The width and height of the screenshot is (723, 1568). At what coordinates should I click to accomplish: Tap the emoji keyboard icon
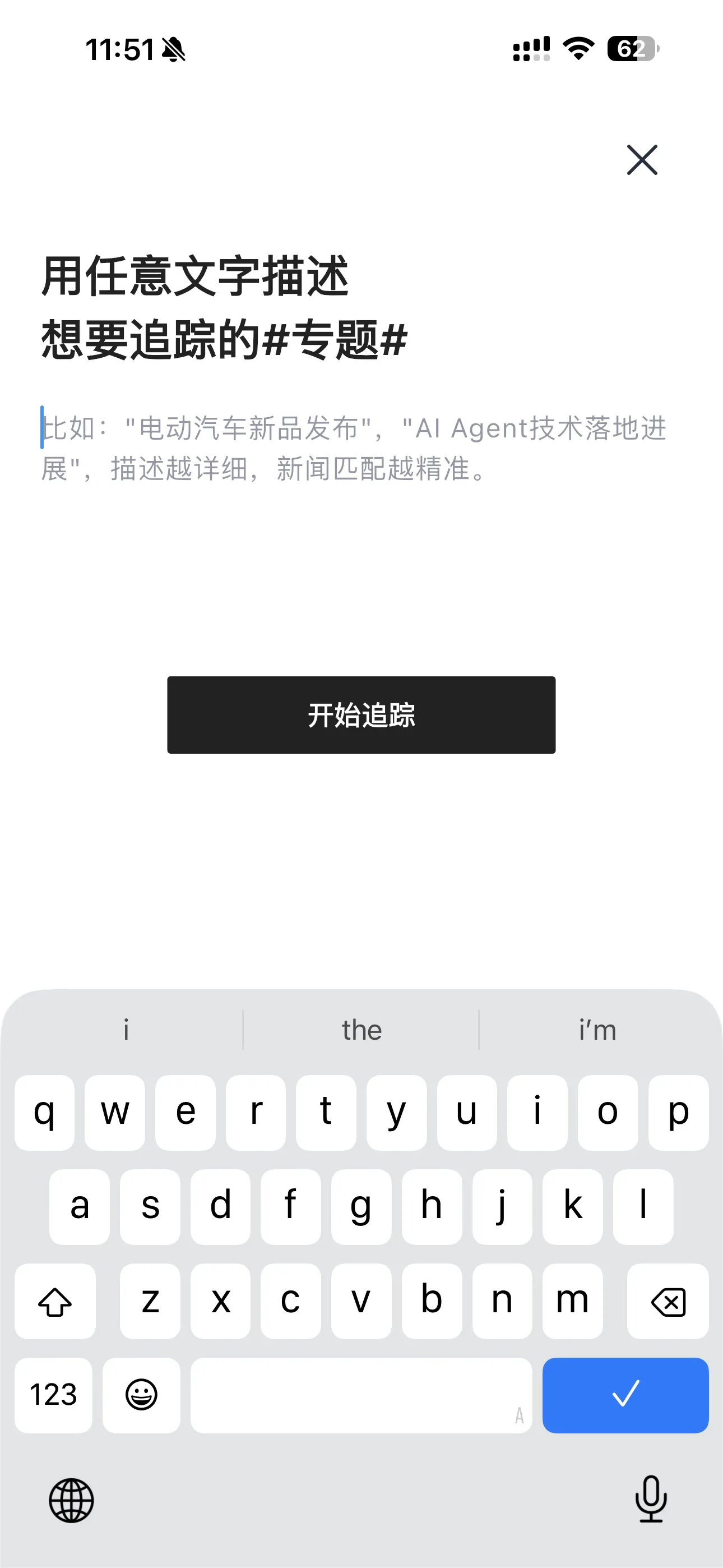pos(141,1396)
